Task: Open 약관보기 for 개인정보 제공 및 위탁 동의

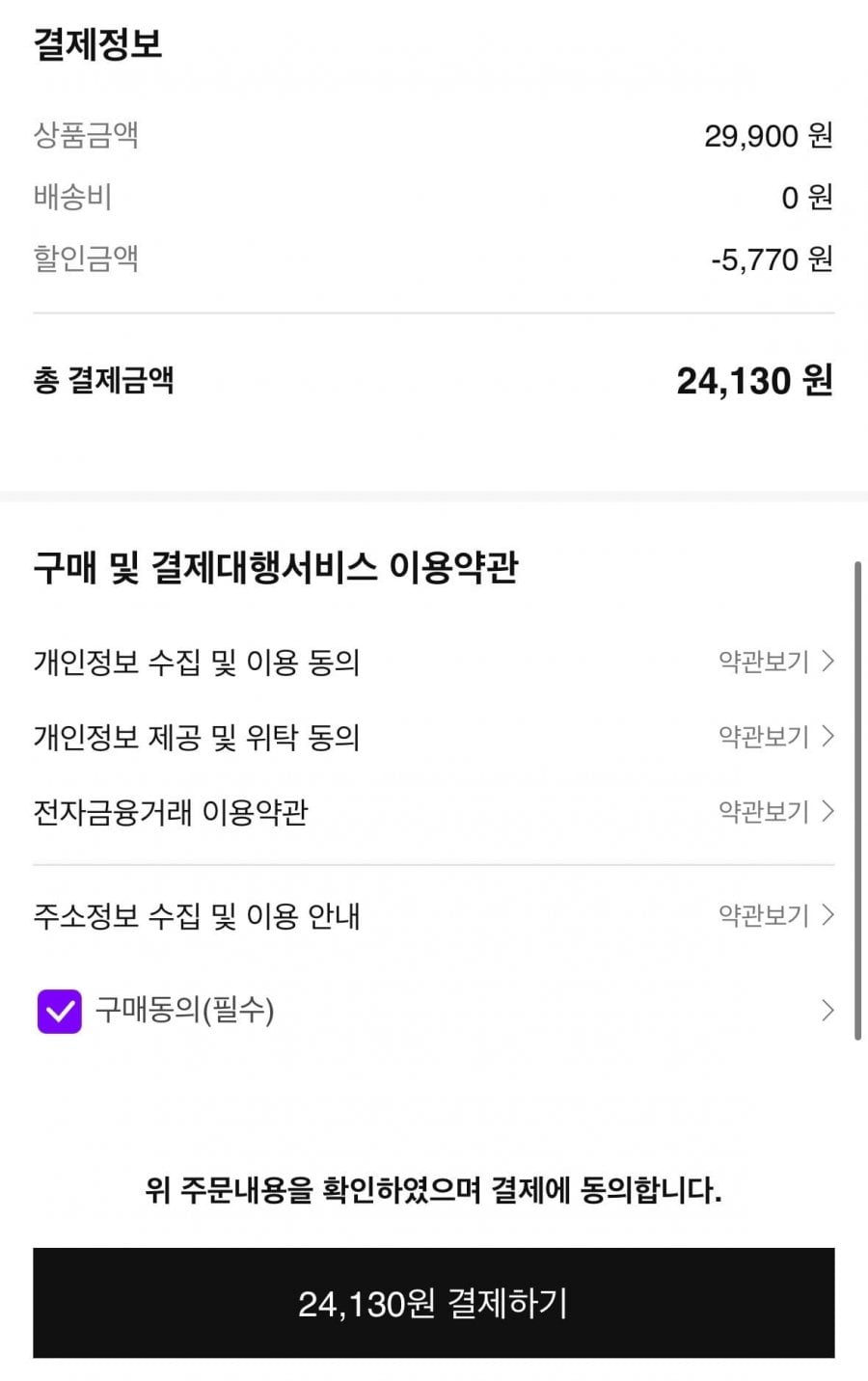Action: click(775, 737)
